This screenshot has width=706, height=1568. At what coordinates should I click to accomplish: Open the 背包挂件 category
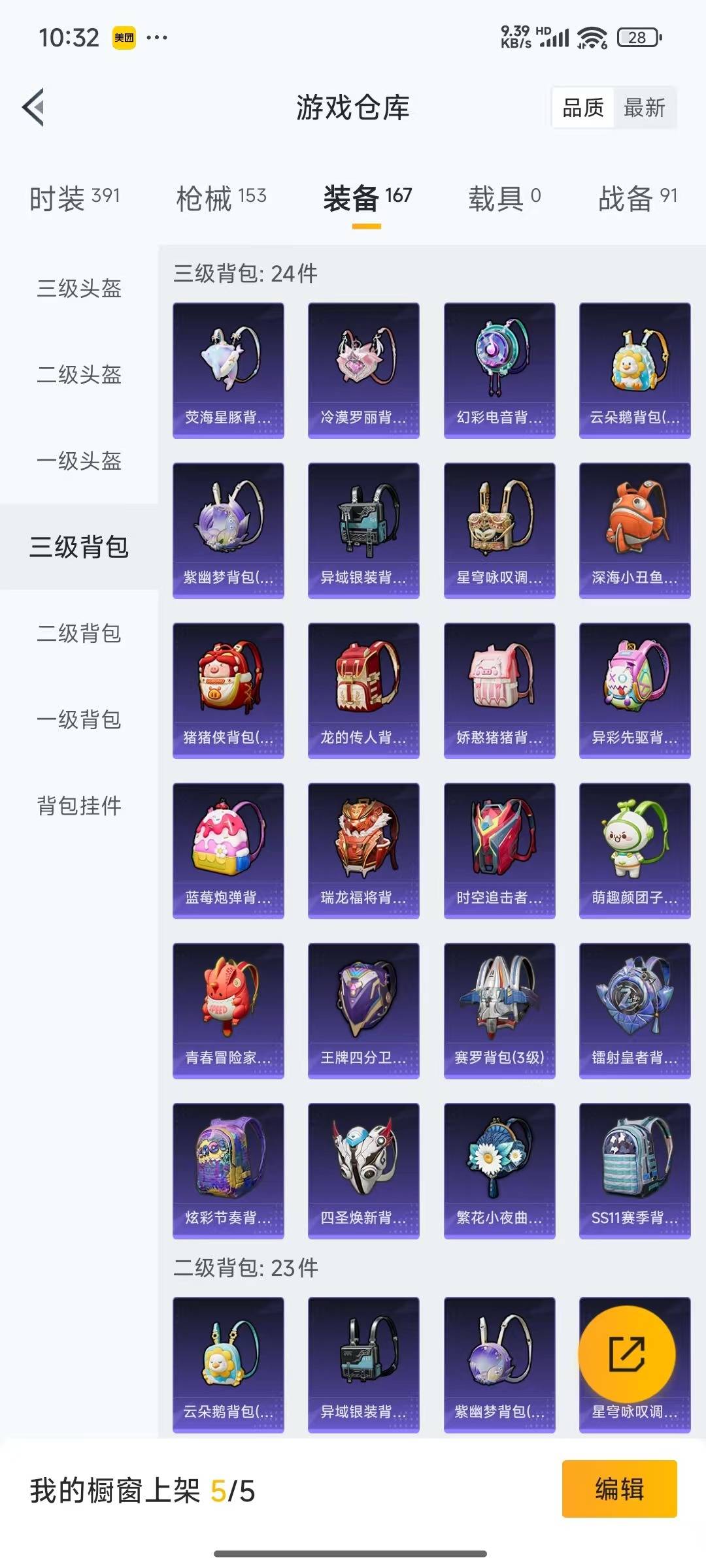pyautogui.click(x=79, y=806)
